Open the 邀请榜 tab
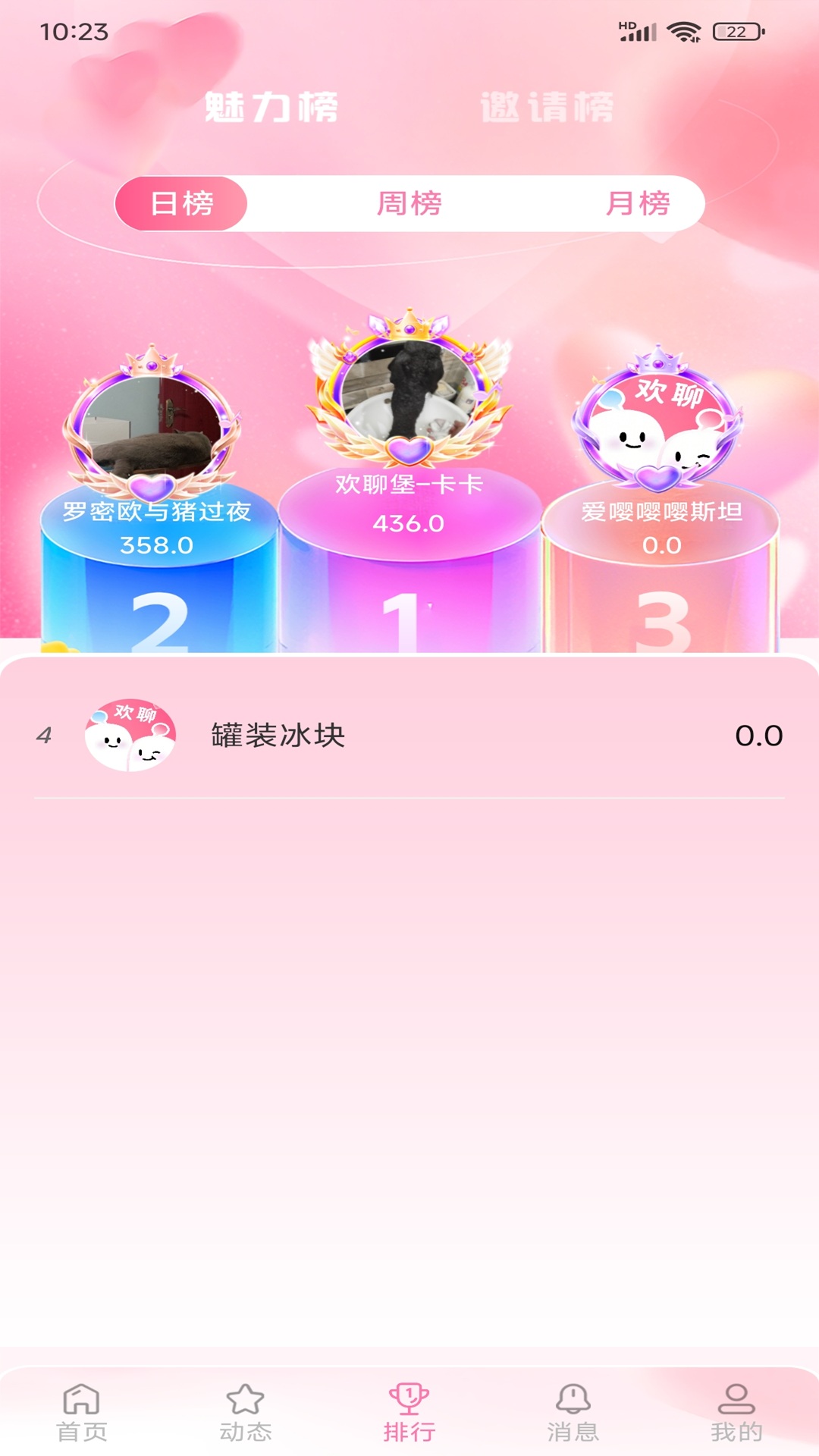Viewport: 819px width, 1456px height. tap(548, 108)
